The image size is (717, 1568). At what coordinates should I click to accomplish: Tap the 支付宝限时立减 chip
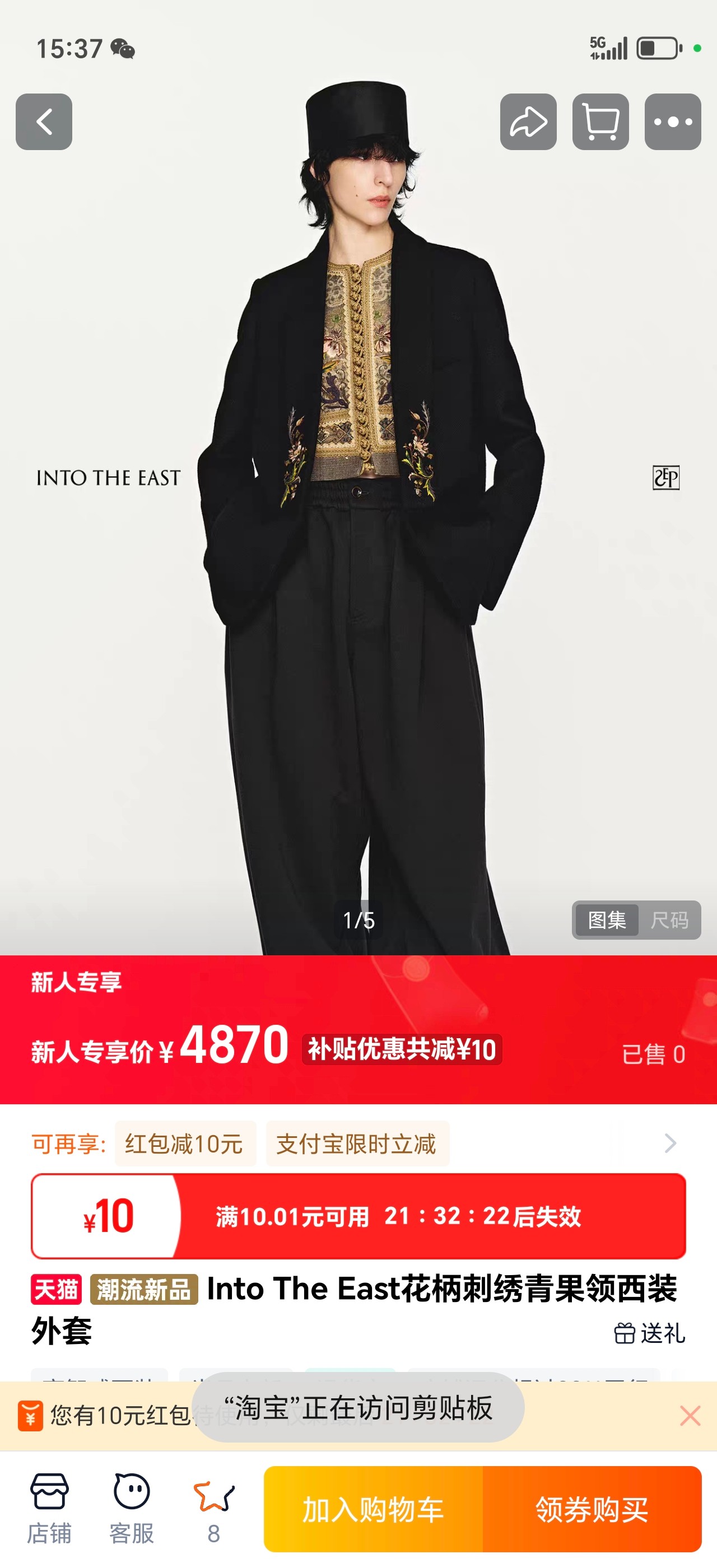pos(357,1144)
